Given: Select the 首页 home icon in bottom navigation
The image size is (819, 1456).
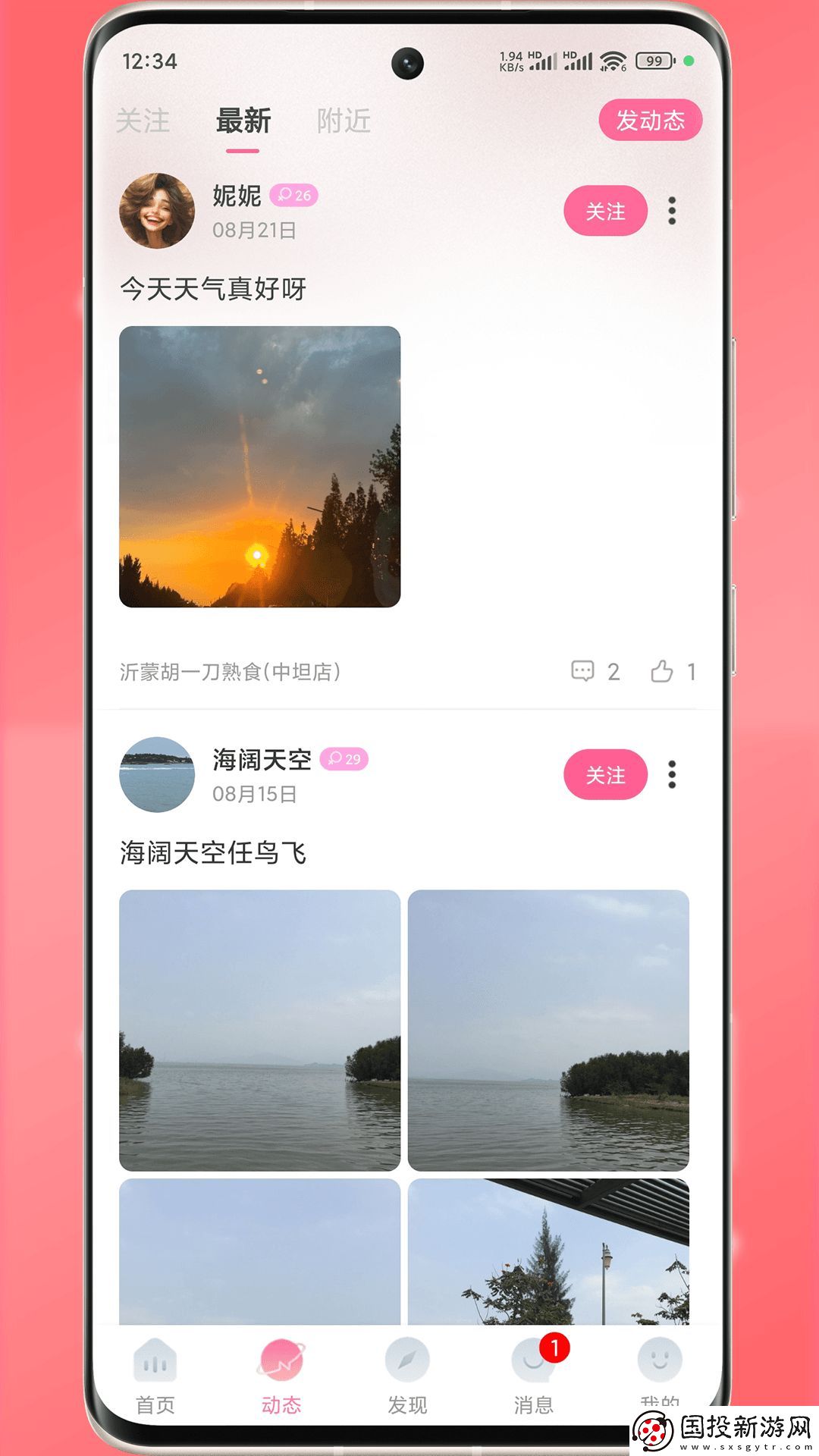Looking at the screenshot, I should [x=155, y=1357].
